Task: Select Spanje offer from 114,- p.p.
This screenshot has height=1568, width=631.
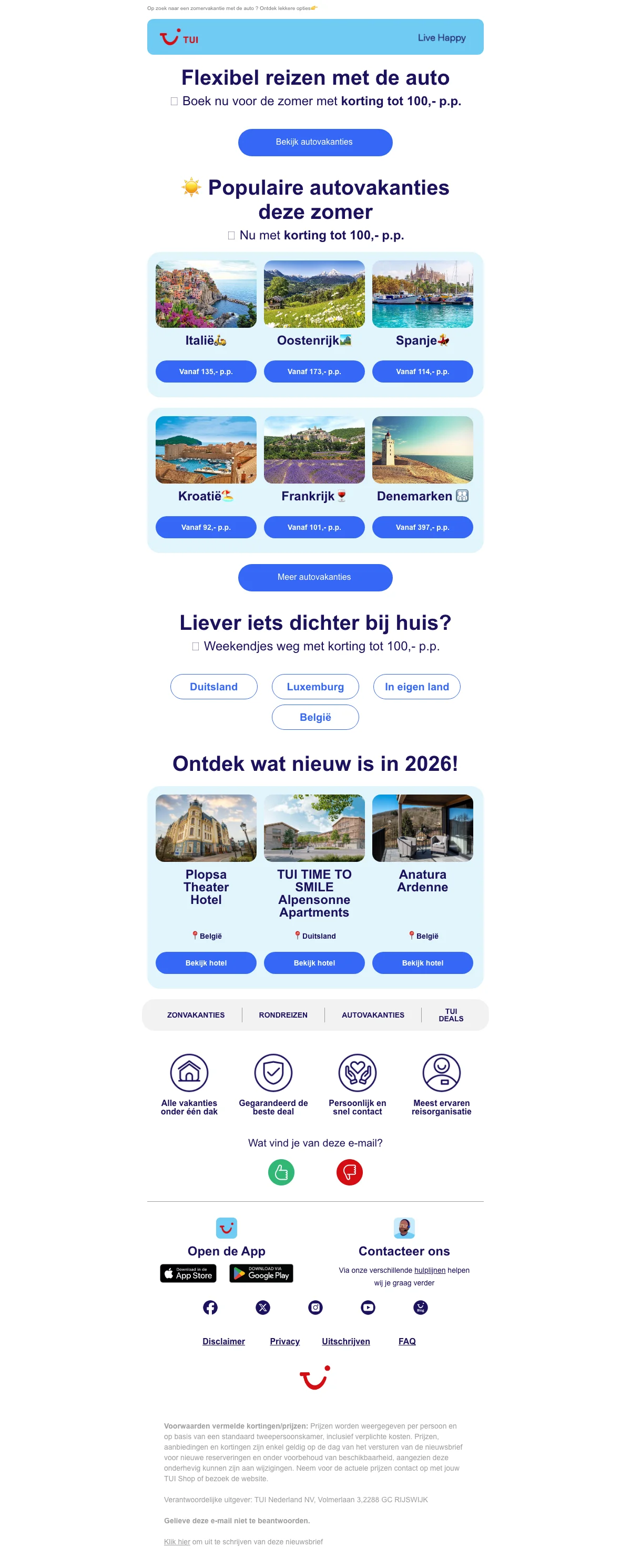Action: click(422, 371)
